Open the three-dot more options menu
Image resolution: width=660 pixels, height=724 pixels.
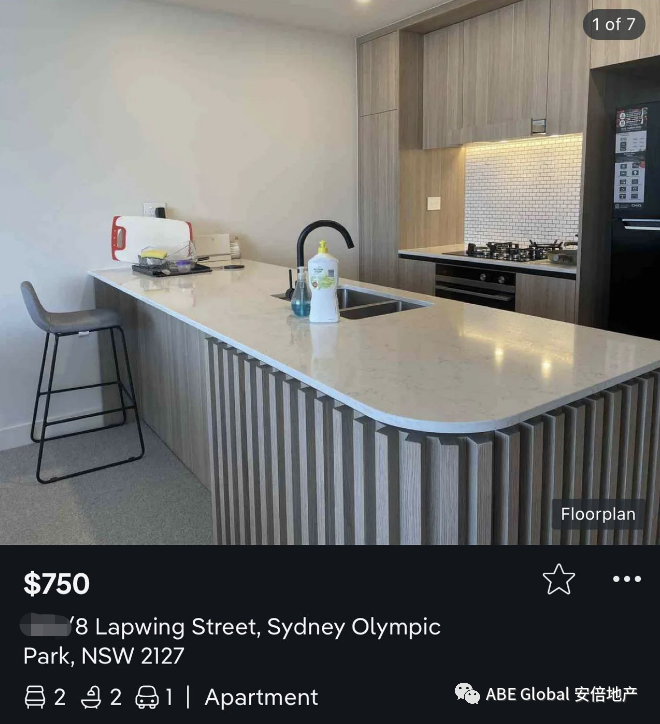[626, 579]
